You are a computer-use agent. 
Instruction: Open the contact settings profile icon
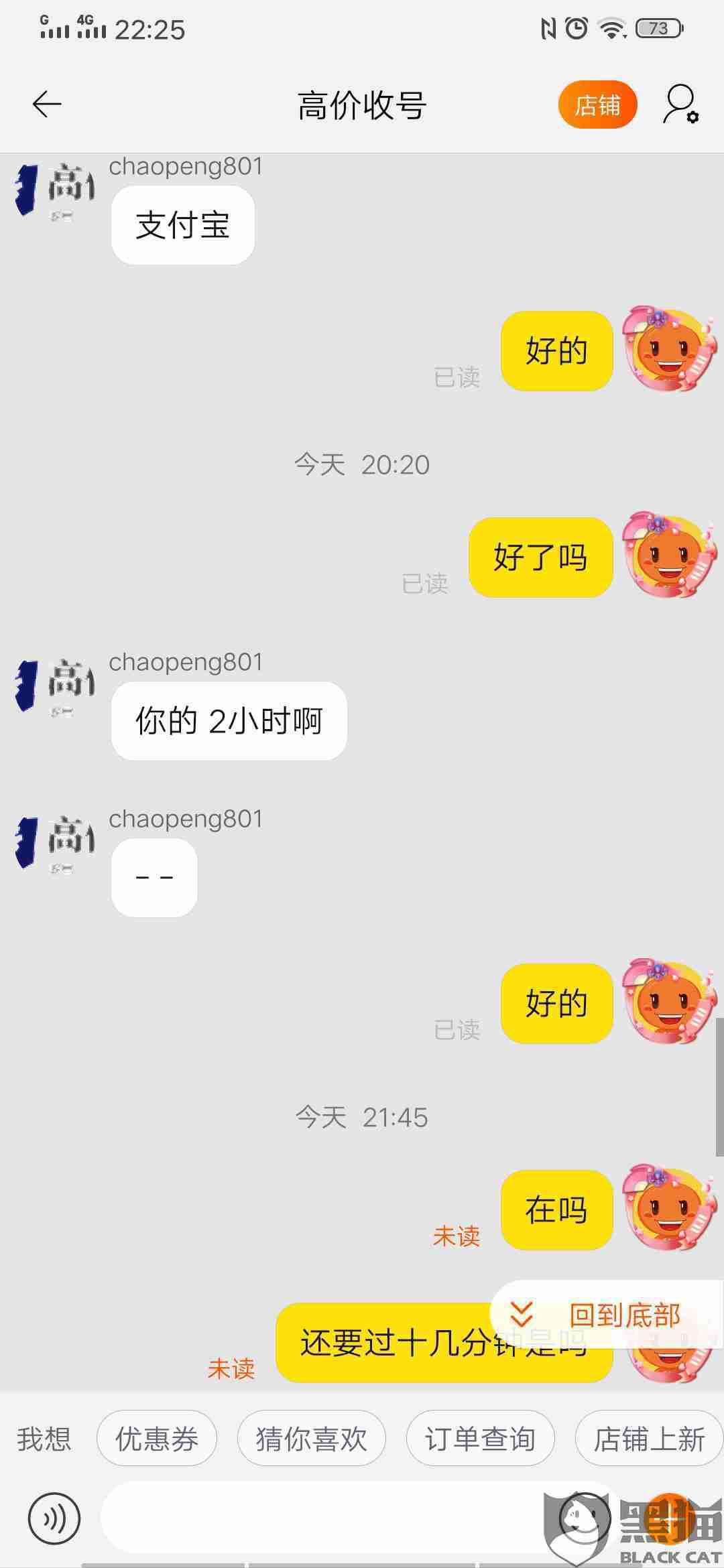[680, 105]
